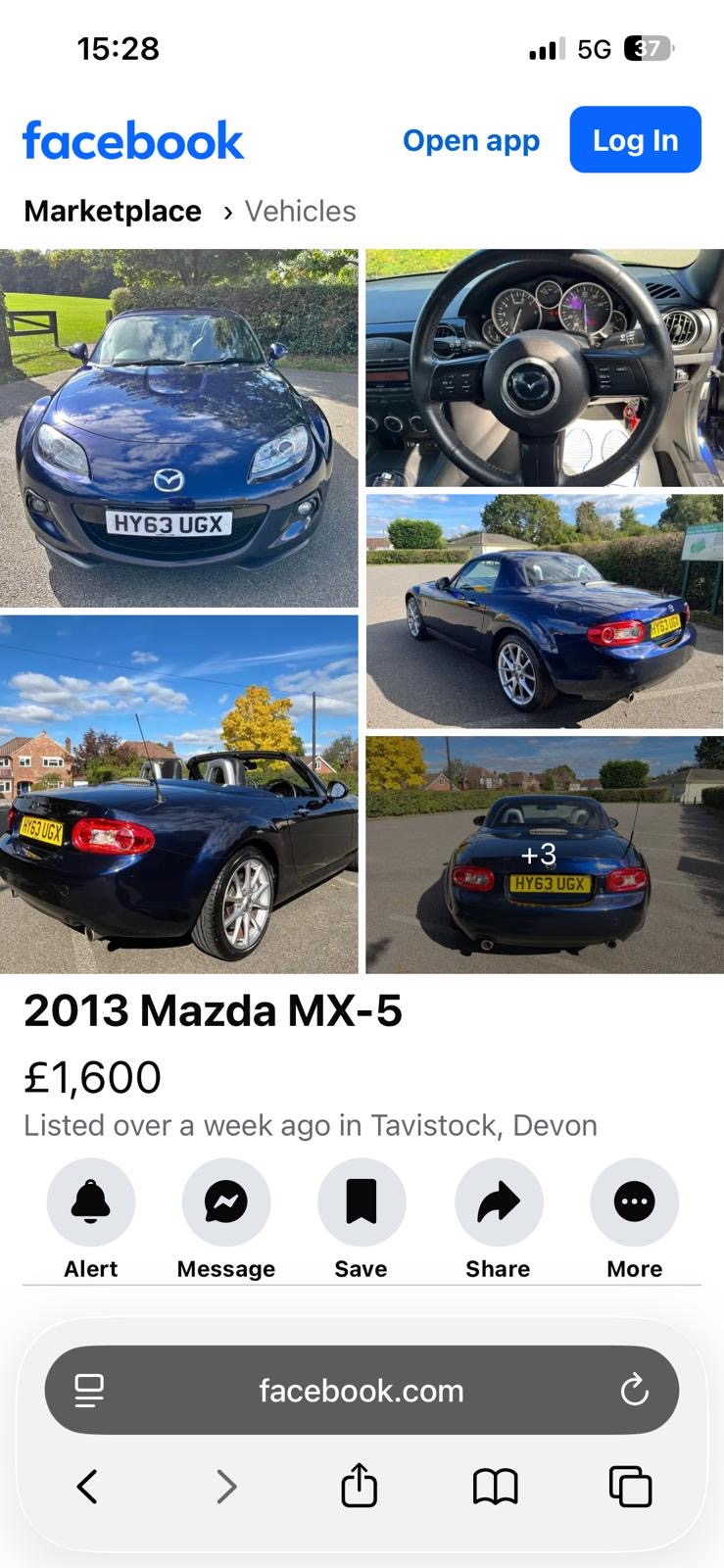Open the steering wheel interior photo
Image resolution: width=724 pixels, height=1568 pixels.
pyautogui.click(x=544, y=367)
